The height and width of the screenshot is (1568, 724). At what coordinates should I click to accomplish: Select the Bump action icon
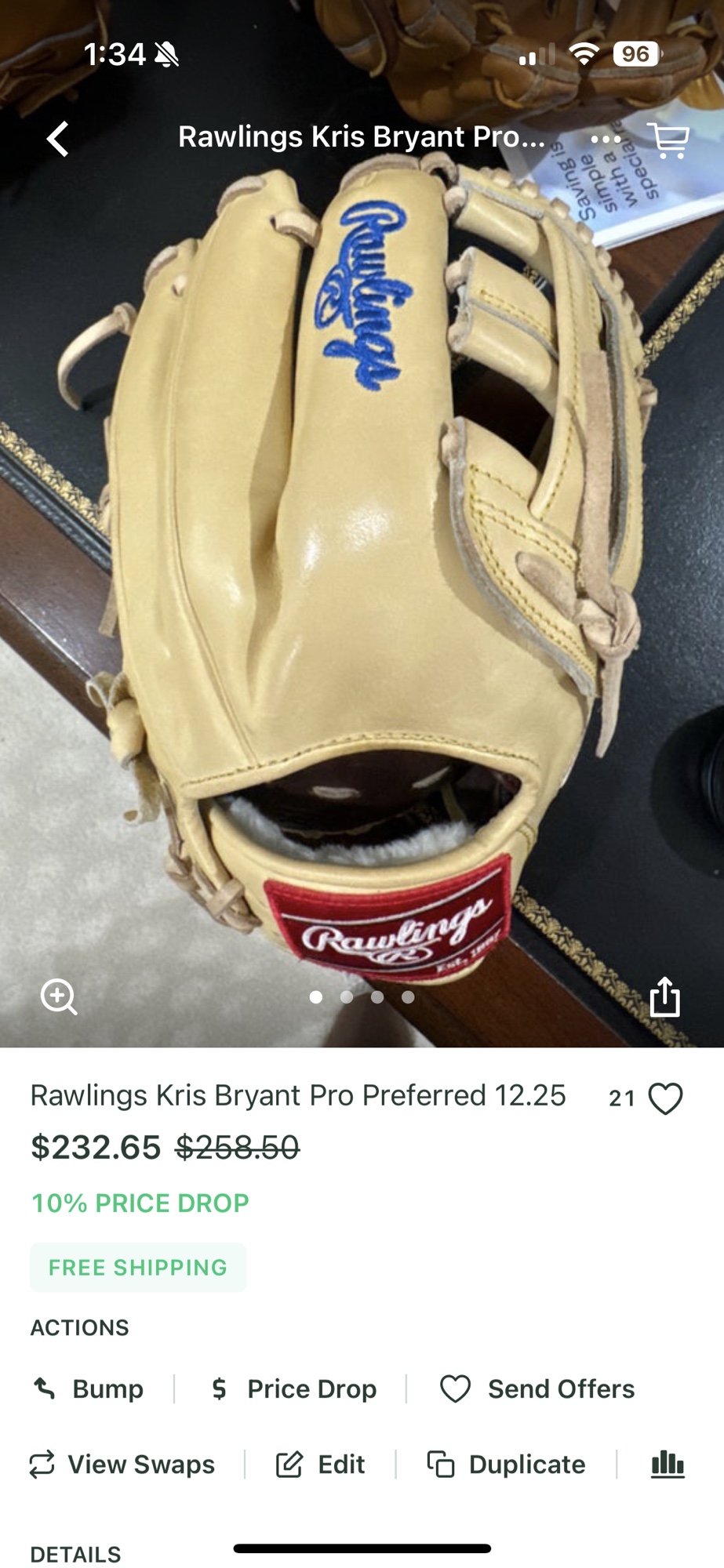click(42, 1388)
